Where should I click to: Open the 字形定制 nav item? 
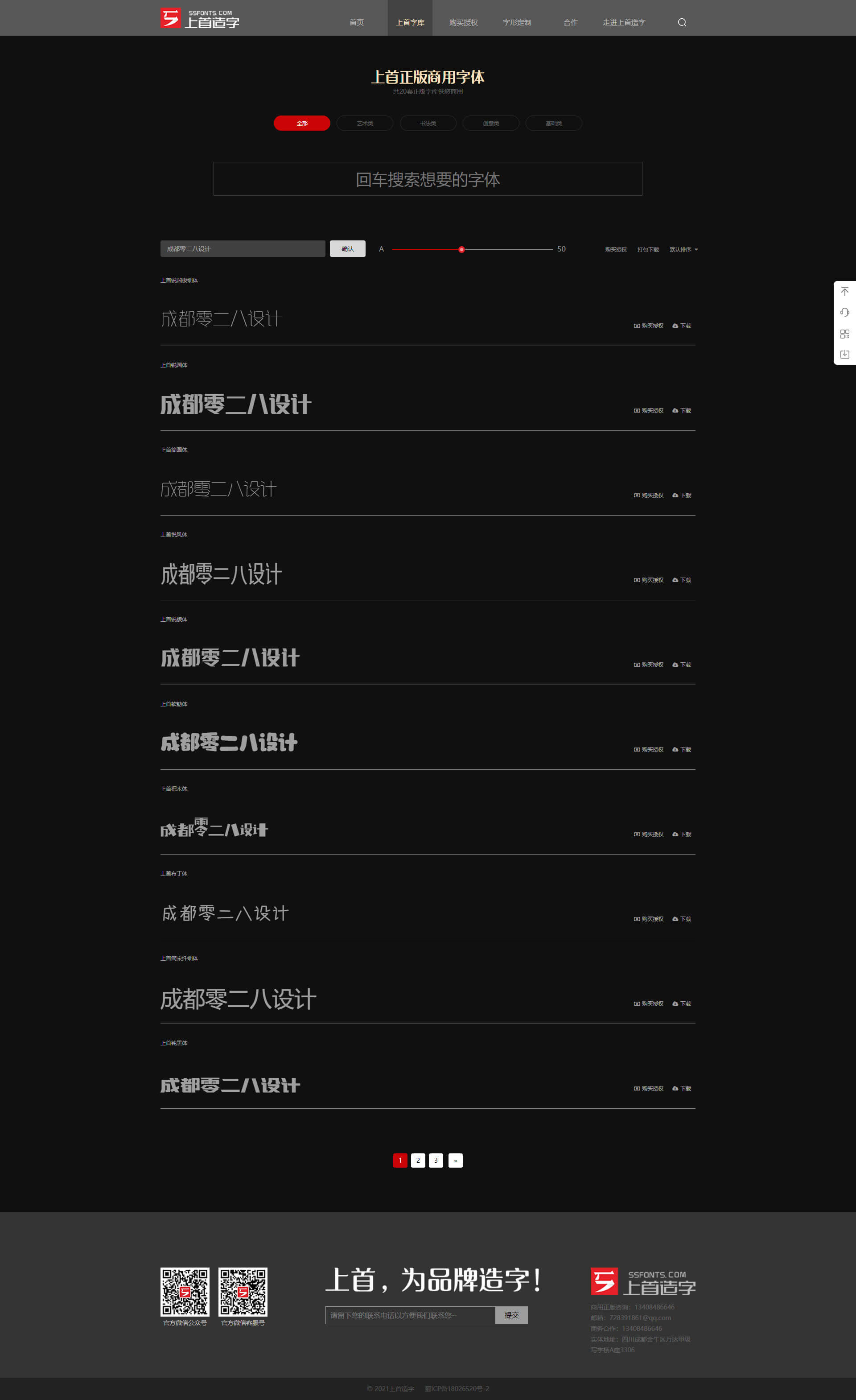(516, 23)
